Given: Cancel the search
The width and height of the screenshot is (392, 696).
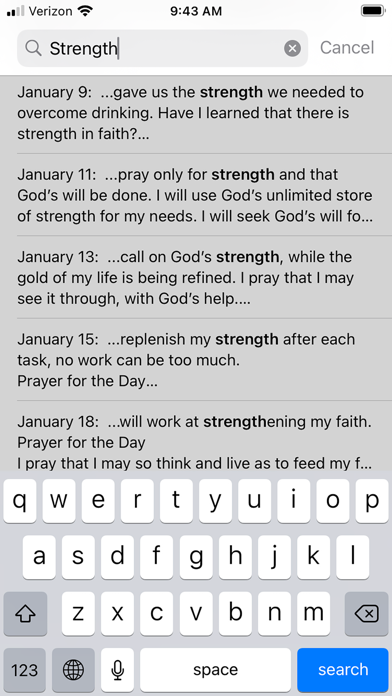Looking at the screenshot, I should (x=347, y=48).
